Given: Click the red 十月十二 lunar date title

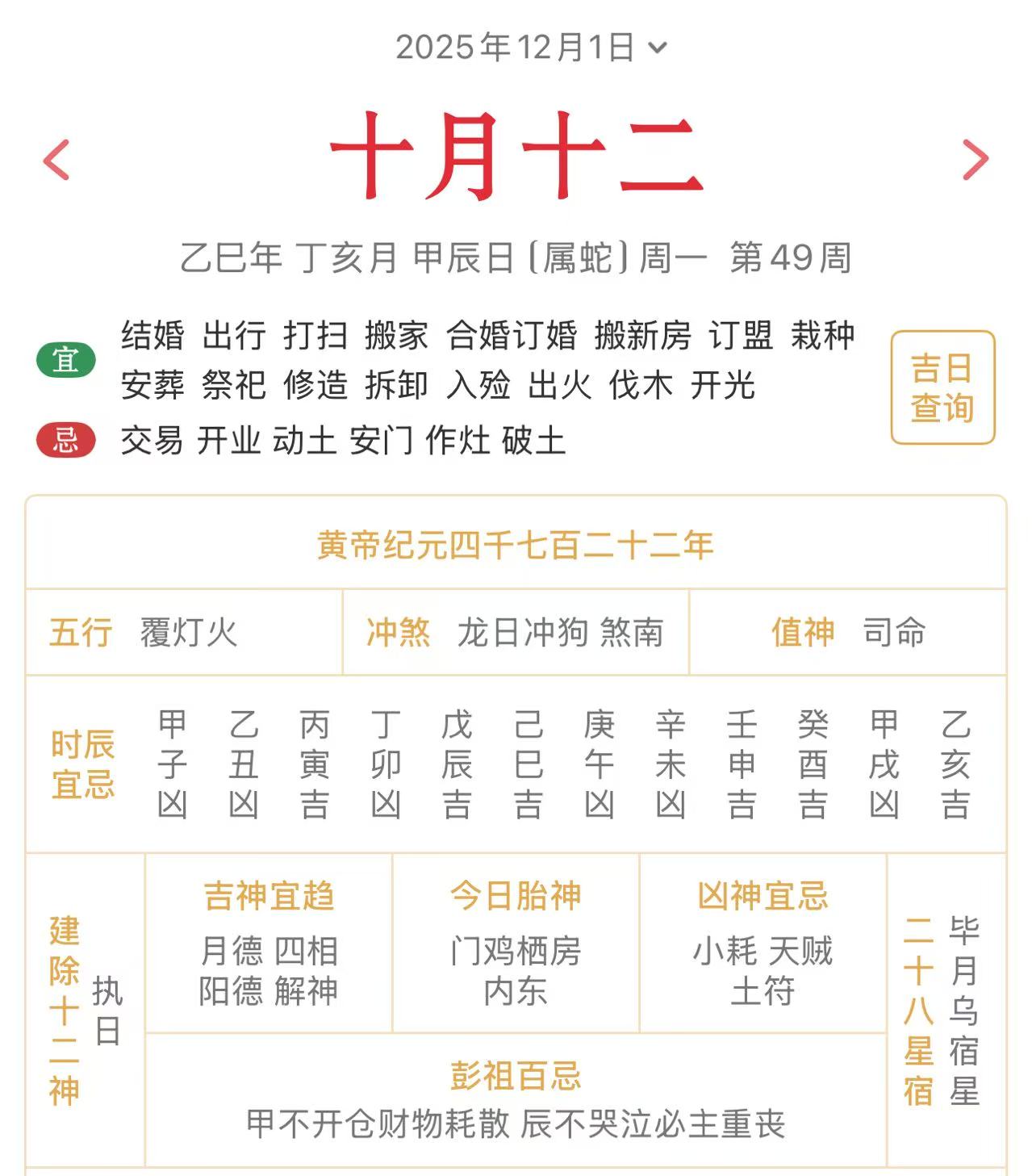Looking at the screenshot, I should (516, 155).
